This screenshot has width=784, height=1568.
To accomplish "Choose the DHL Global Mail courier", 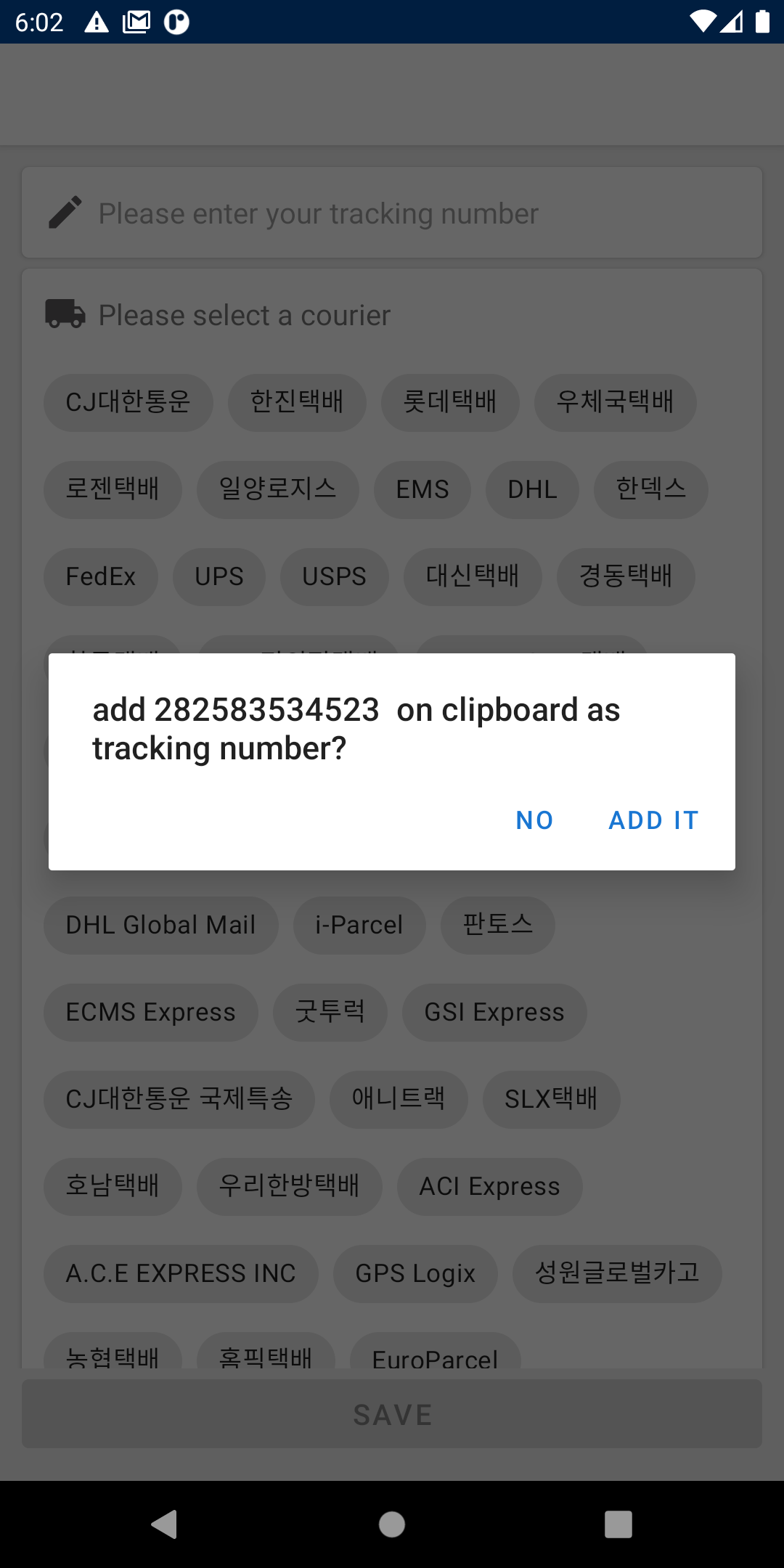I will [160, 925].
